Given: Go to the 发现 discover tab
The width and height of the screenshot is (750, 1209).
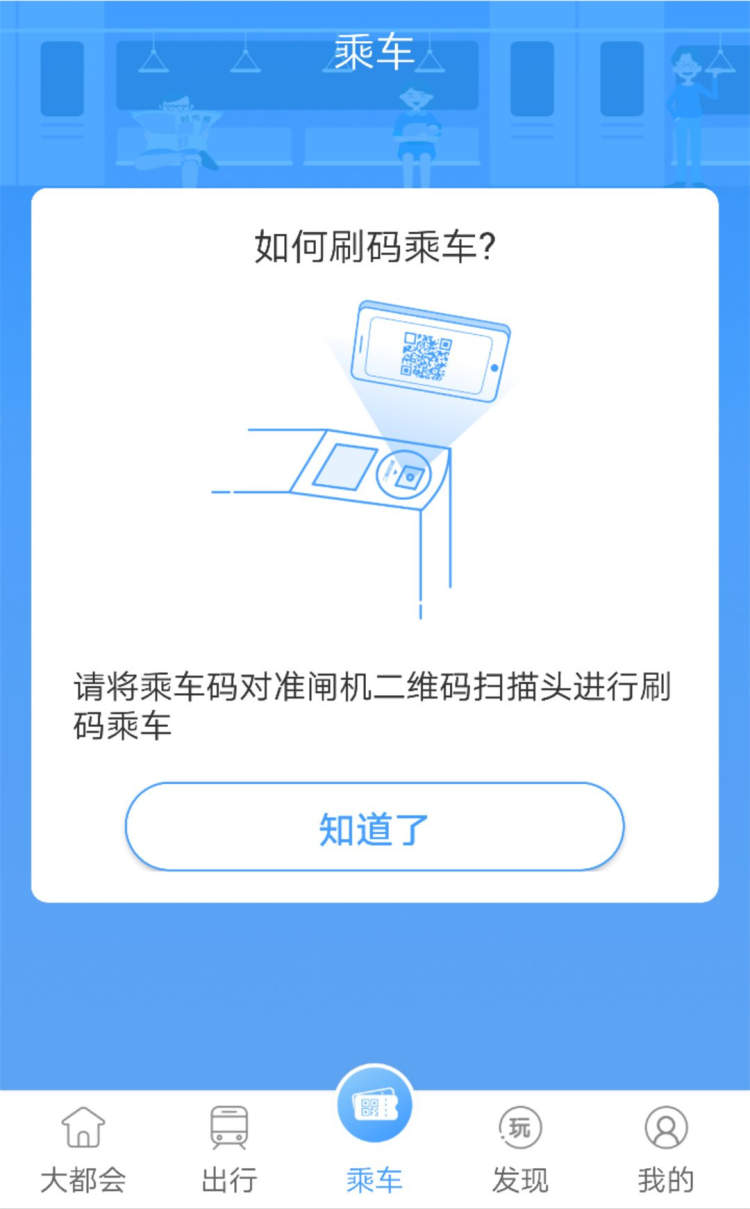Looking at the screenshot, I should tap(520, 1148).
